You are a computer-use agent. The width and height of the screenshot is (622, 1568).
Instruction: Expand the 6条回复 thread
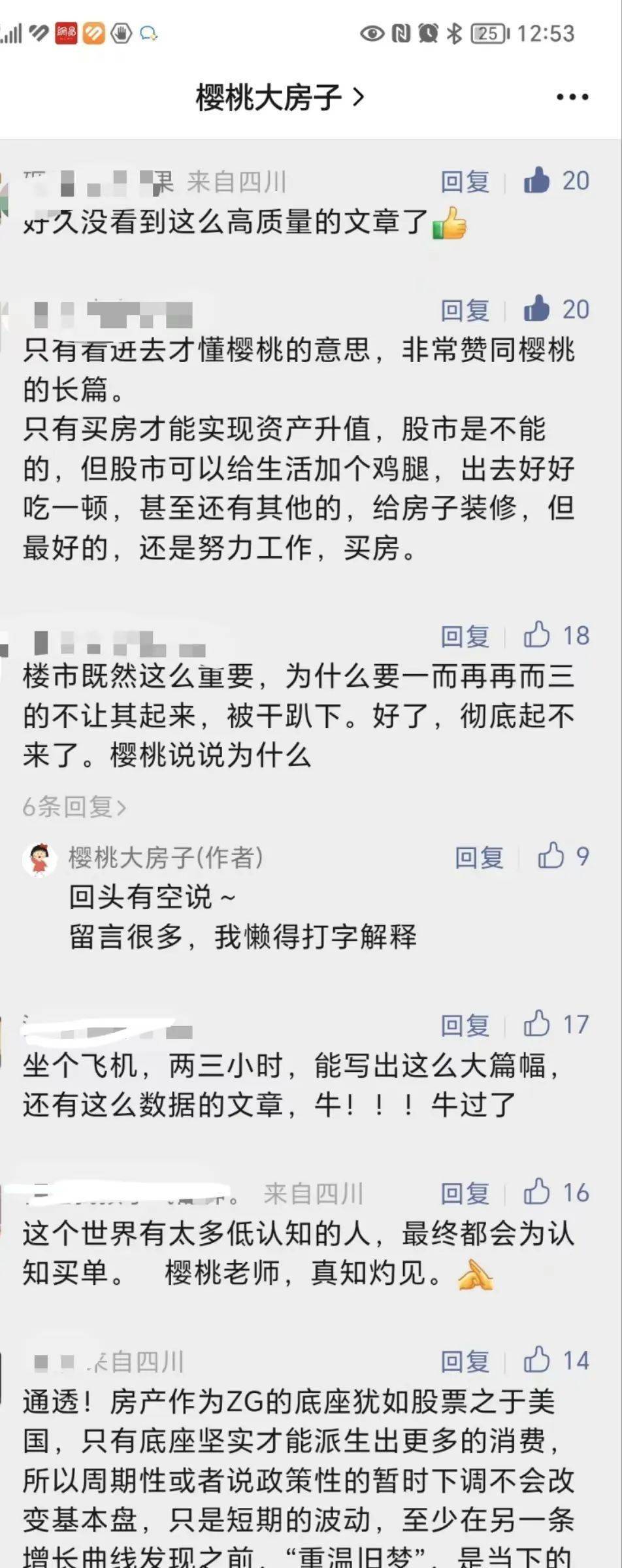click(x=74, y=807)
